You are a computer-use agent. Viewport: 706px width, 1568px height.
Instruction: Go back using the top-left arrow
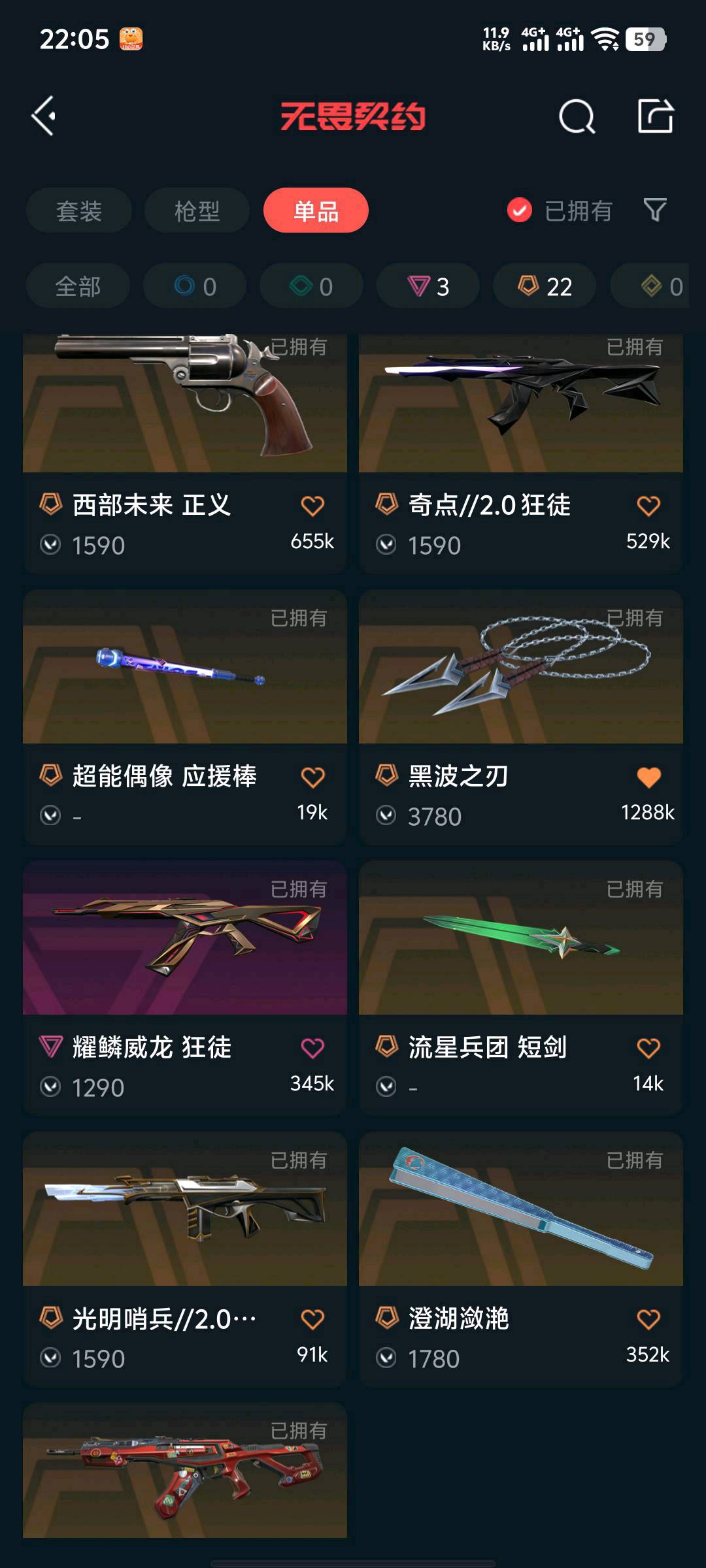tap(44, 116)
